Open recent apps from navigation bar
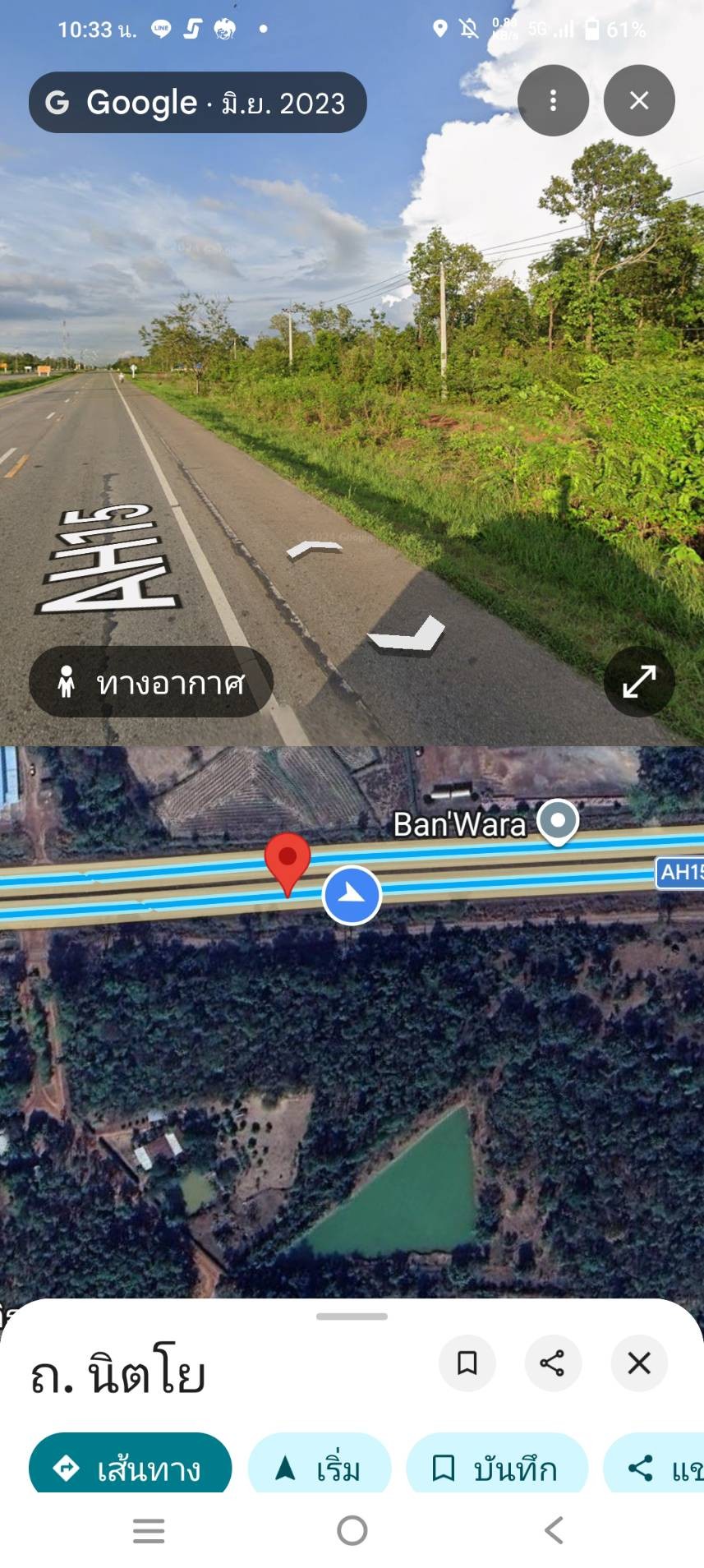 (x=149, y=1530)
